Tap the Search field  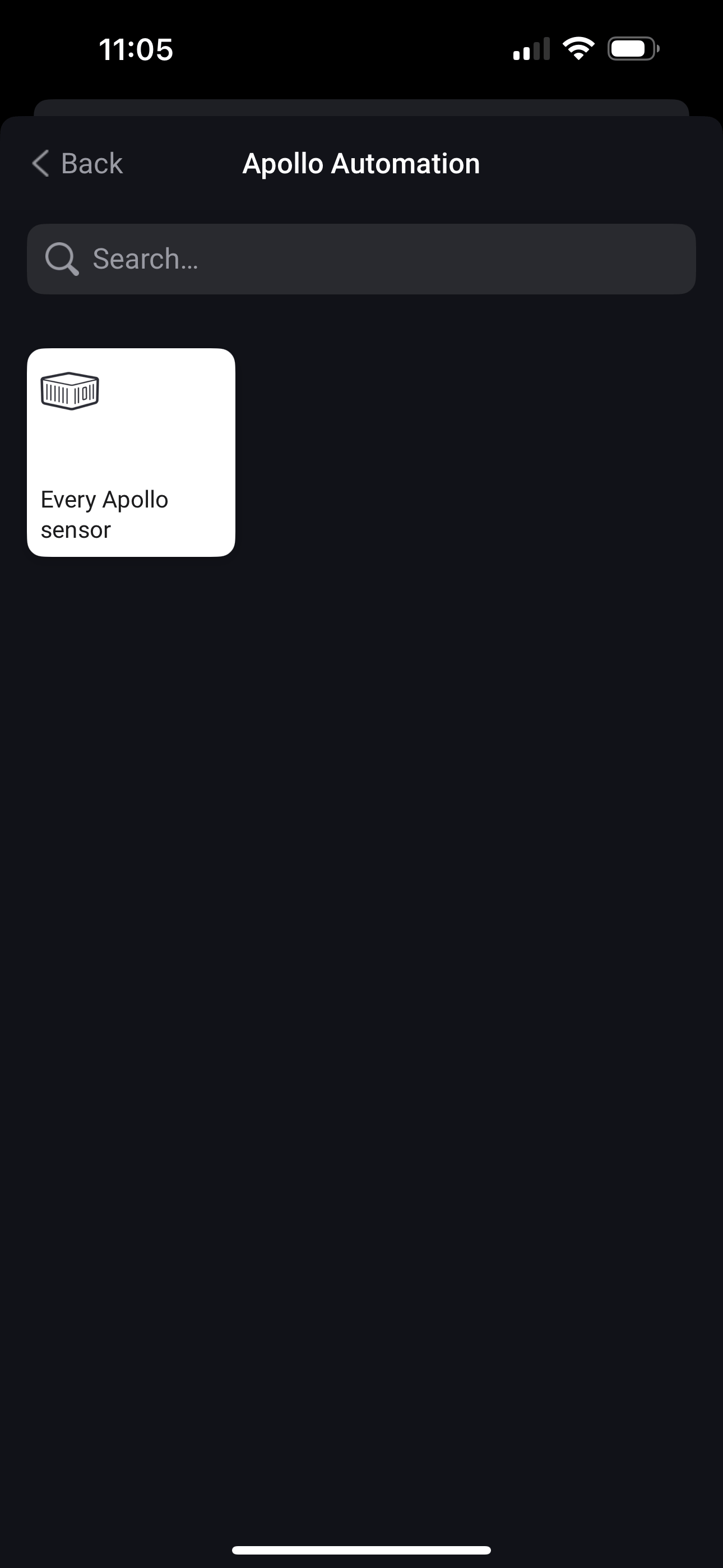pyautogui.click(x=361, y=259)
